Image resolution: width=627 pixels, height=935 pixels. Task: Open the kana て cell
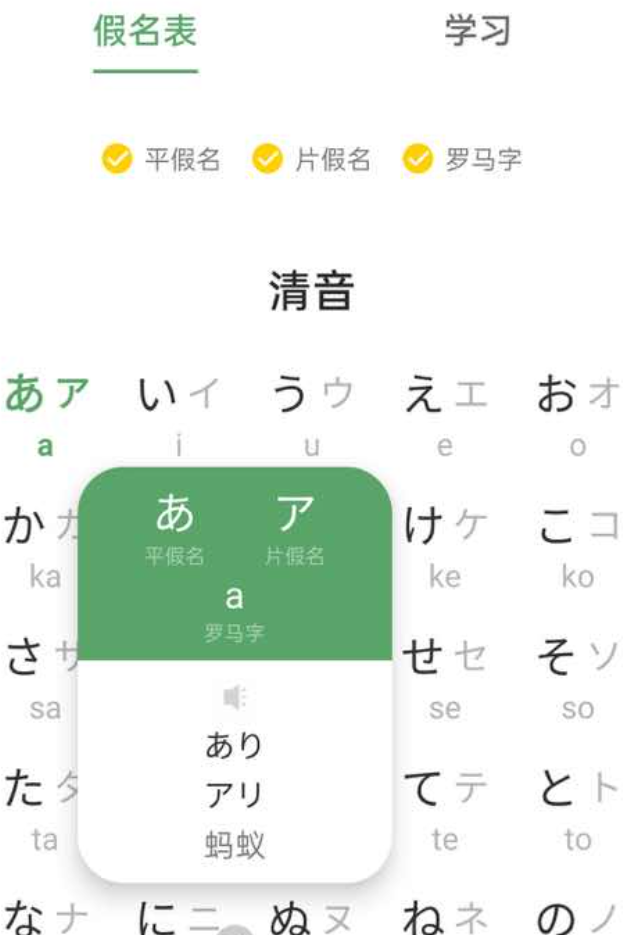(445, 808)
